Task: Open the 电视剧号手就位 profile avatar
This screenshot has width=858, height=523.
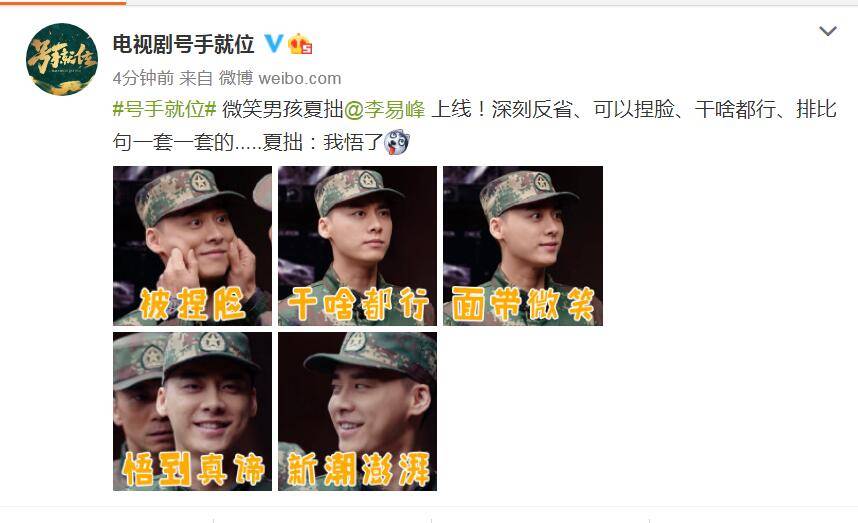Action: pos(62,58)
